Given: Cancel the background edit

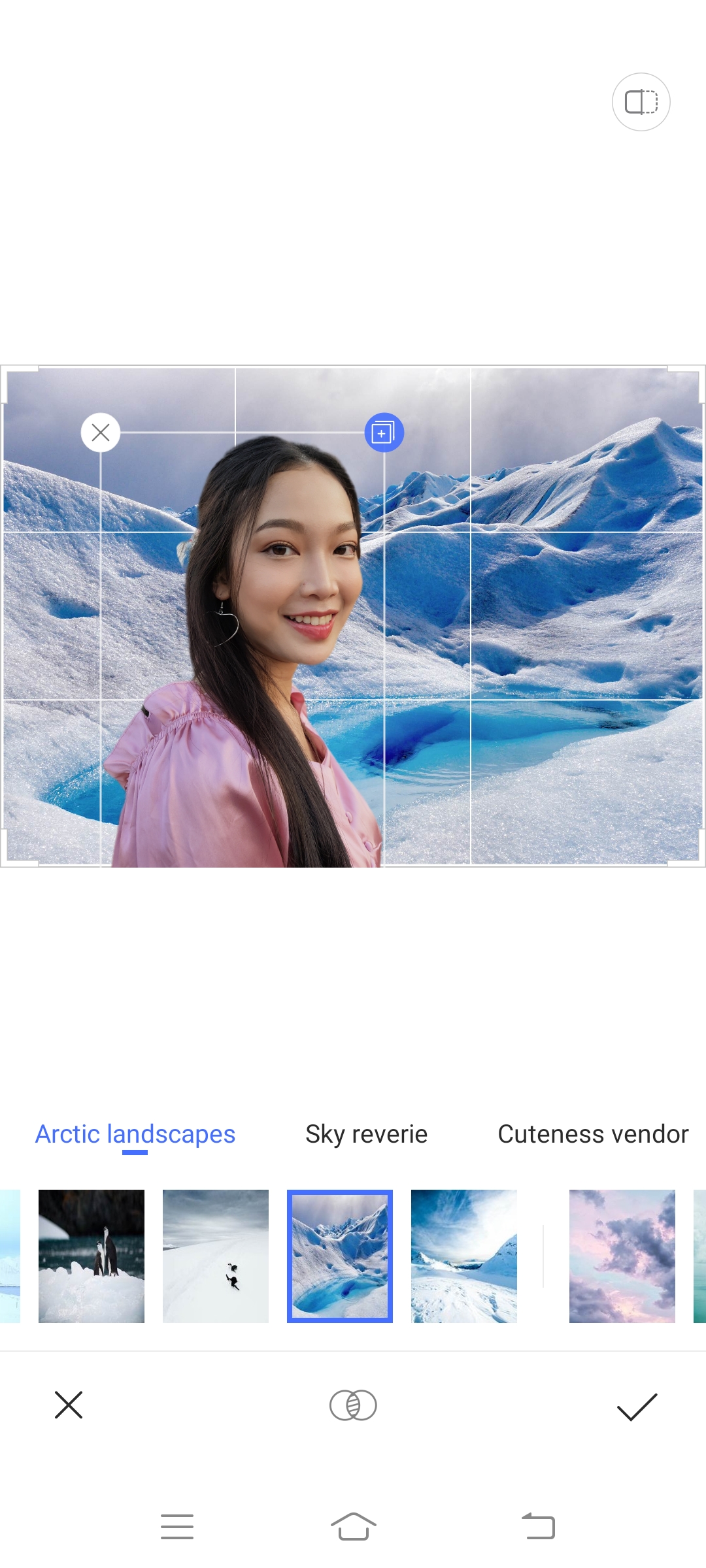Looking at the screenshot, I should point(69,1405).
